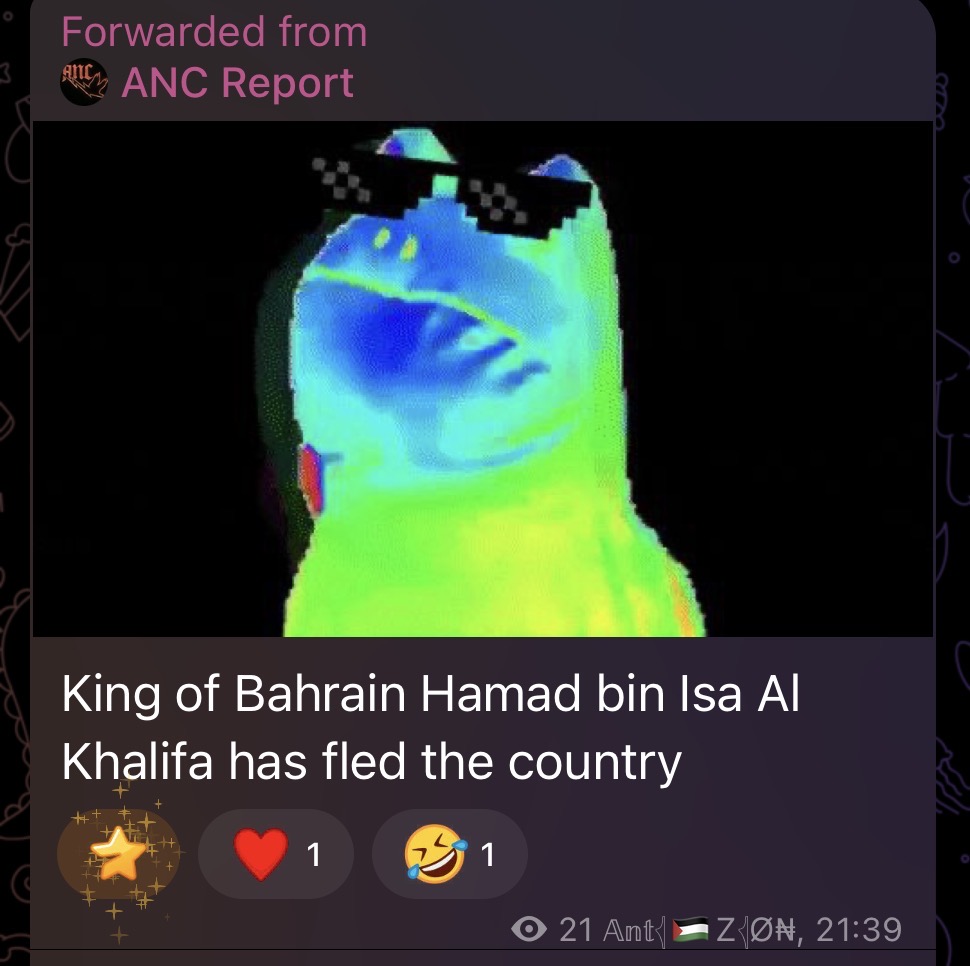Open the neon frog GIF

click(483, 380)
